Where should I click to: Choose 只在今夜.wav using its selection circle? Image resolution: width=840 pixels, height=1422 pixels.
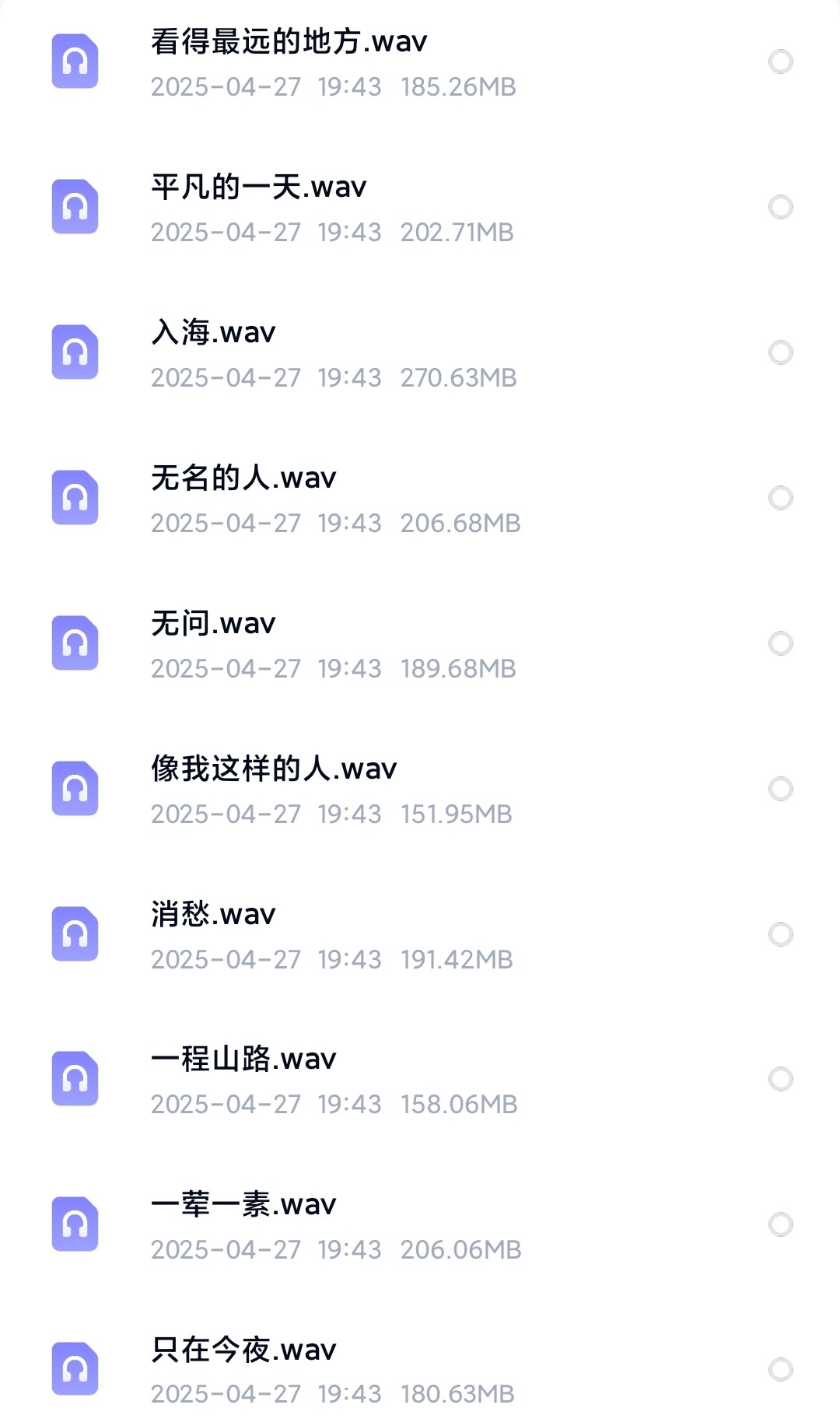(780, 1370)
